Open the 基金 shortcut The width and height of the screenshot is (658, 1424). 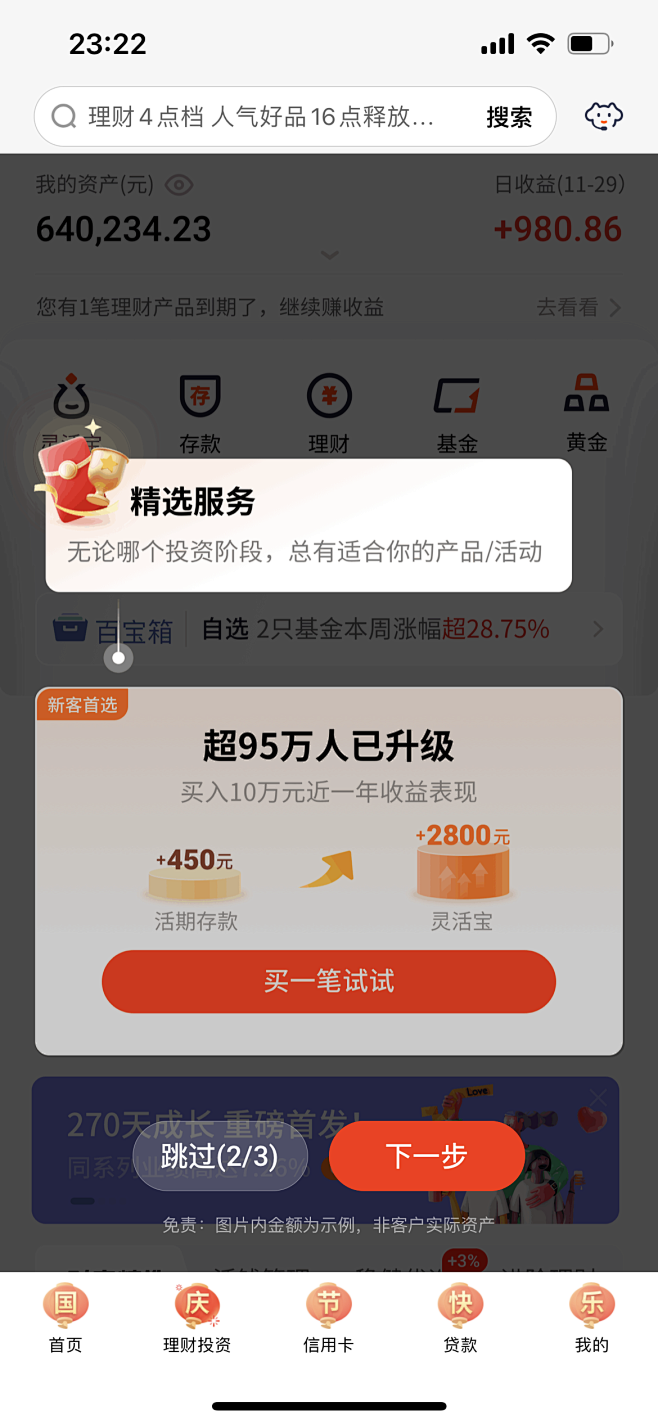click(x=457, y=414)
